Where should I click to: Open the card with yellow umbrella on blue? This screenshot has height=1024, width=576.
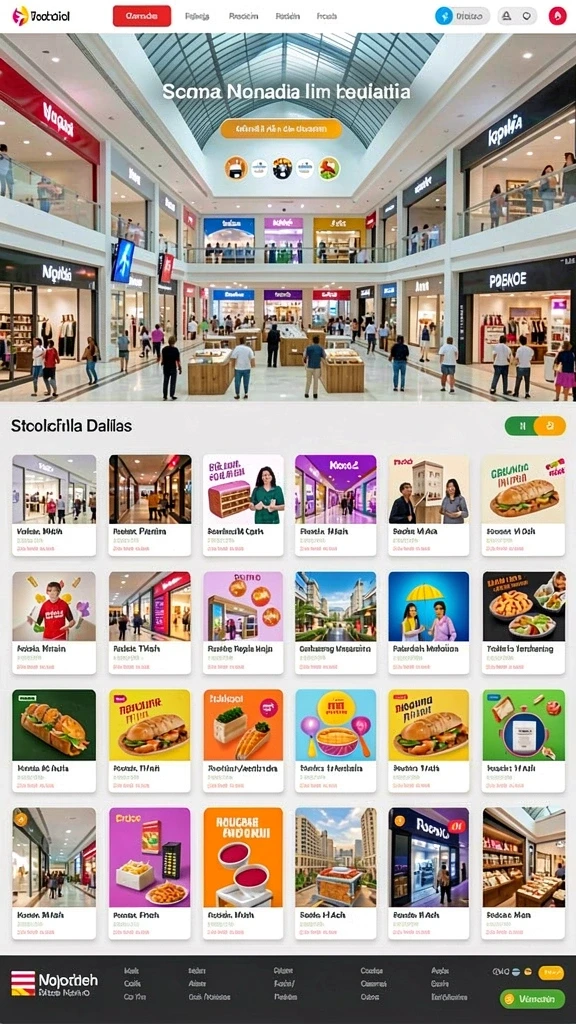[428, 622]
